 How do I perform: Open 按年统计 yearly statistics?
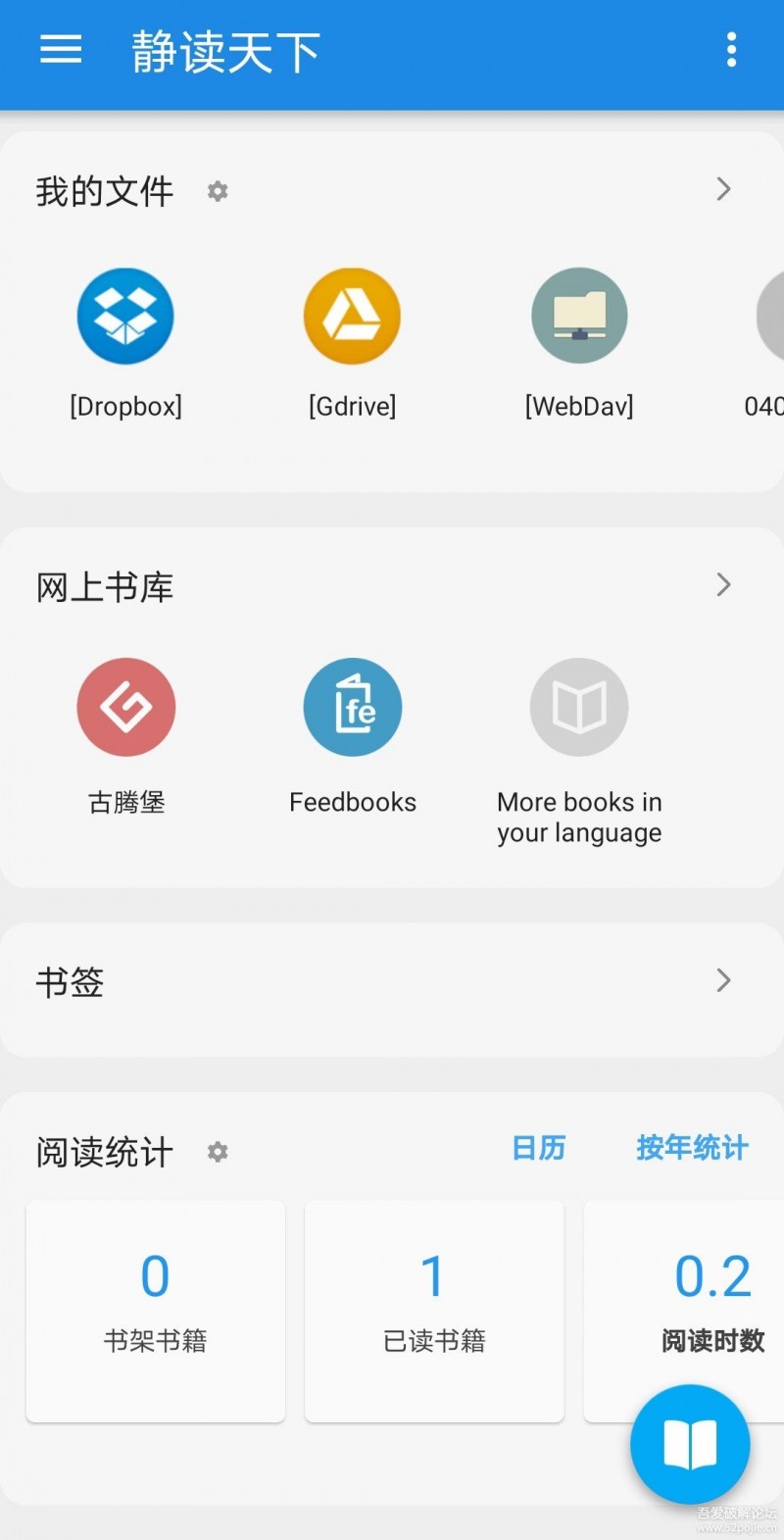point(692,1148)
